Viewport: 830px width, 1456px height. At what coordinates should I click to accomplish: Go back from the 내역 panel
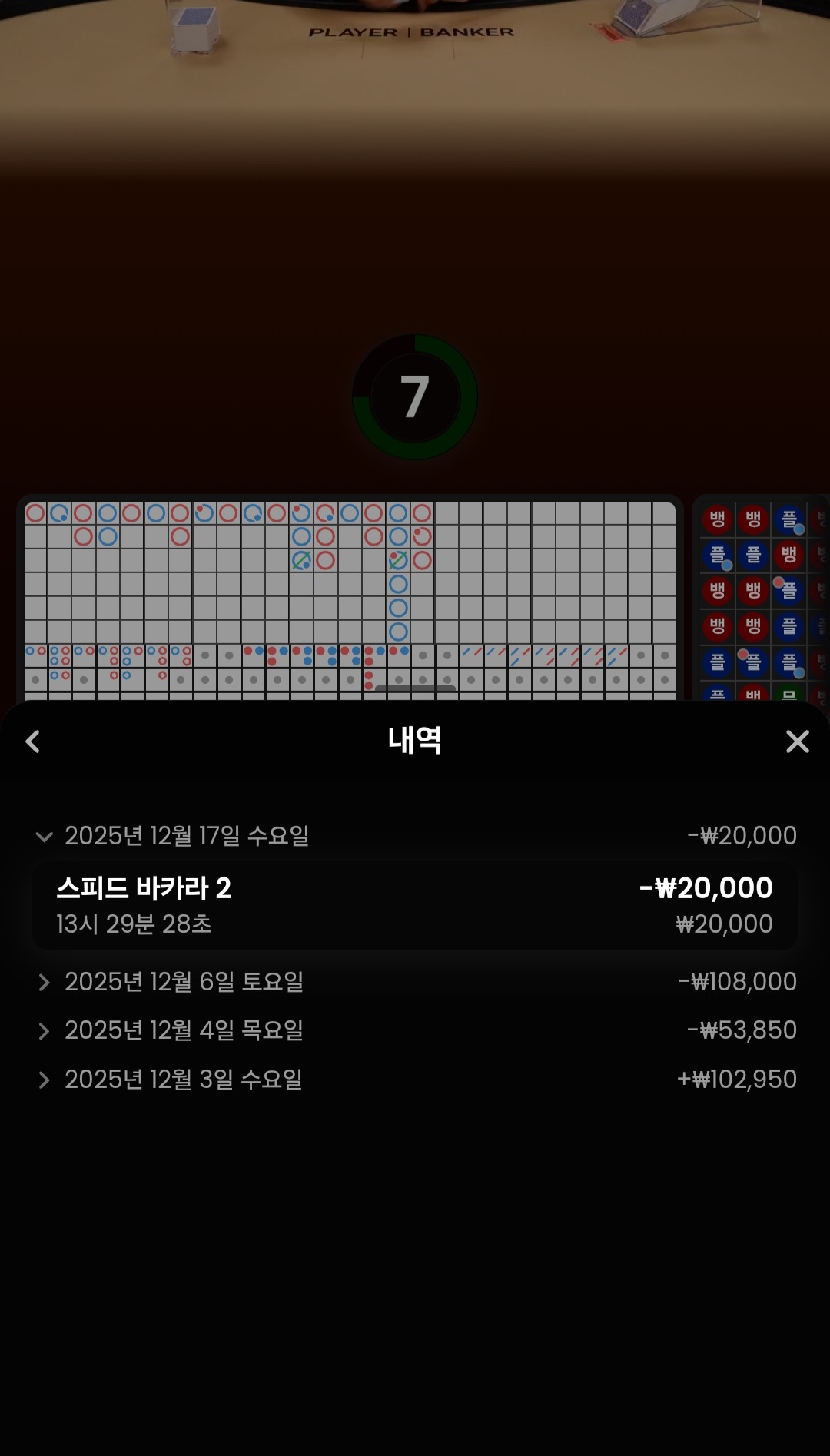(x=33, y=741)
